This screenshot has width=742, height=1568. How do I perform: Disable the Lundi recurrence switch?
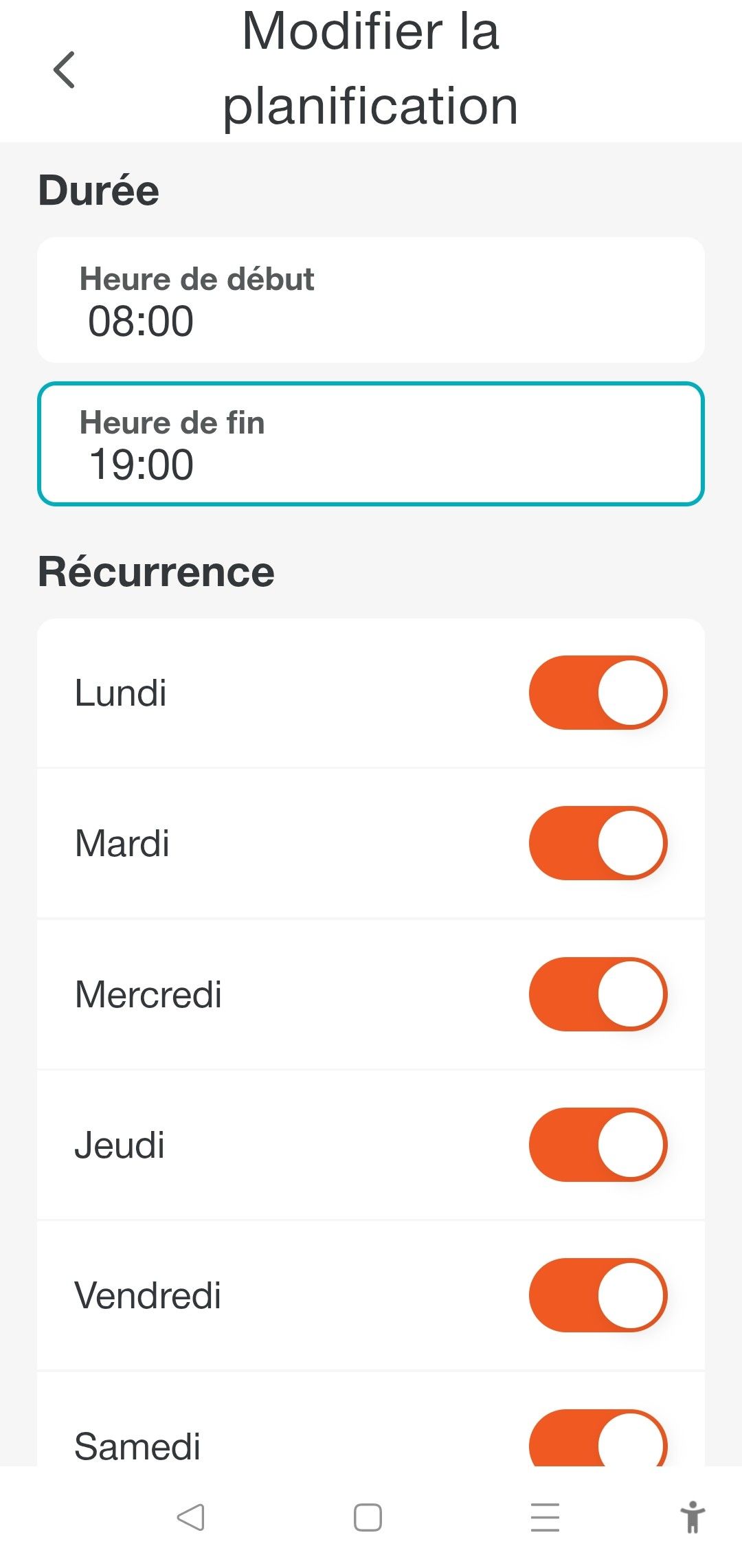(x=598, y=693)
